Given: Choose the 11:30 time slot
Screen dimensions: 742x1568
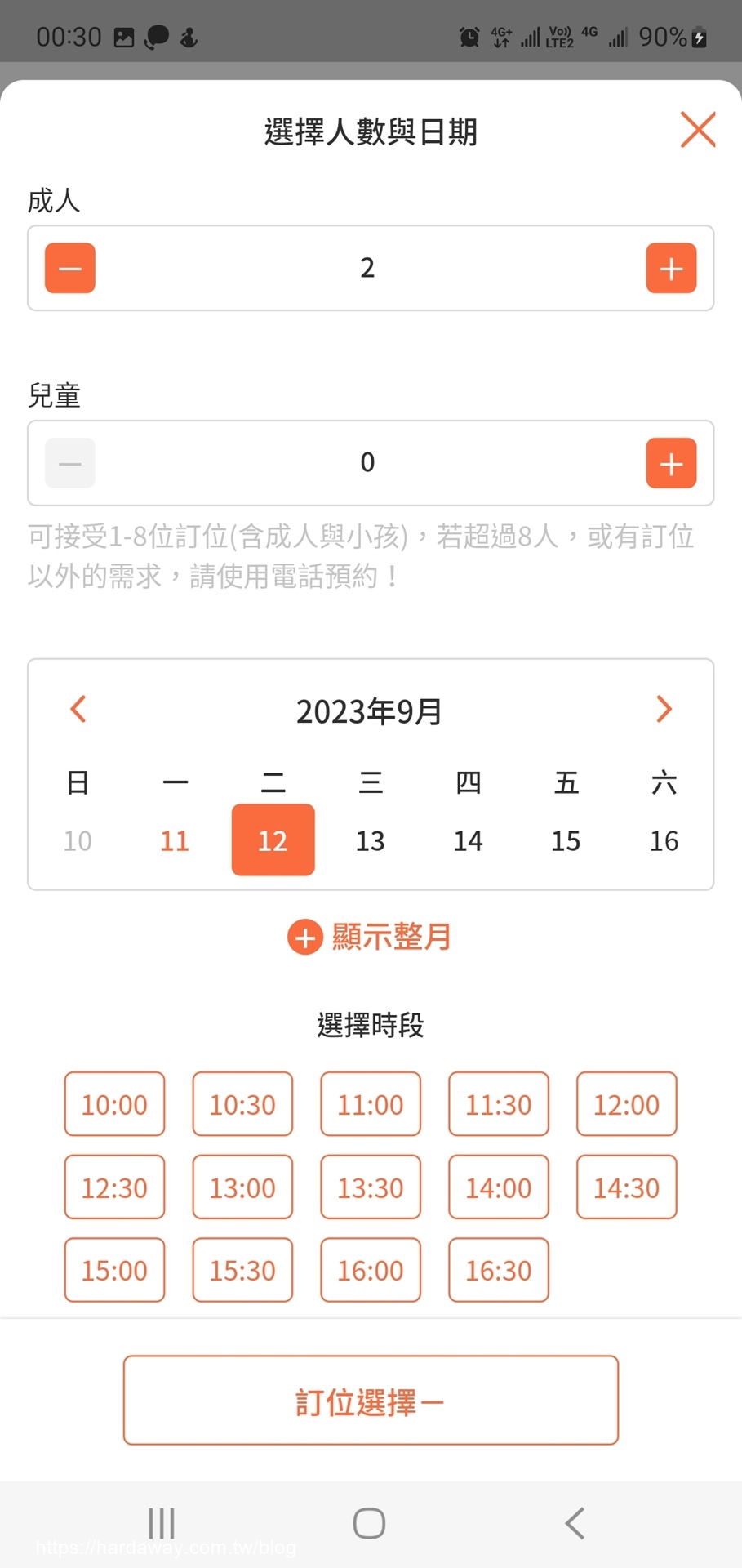Looking at the screenshot, I should click(499, 1104).
